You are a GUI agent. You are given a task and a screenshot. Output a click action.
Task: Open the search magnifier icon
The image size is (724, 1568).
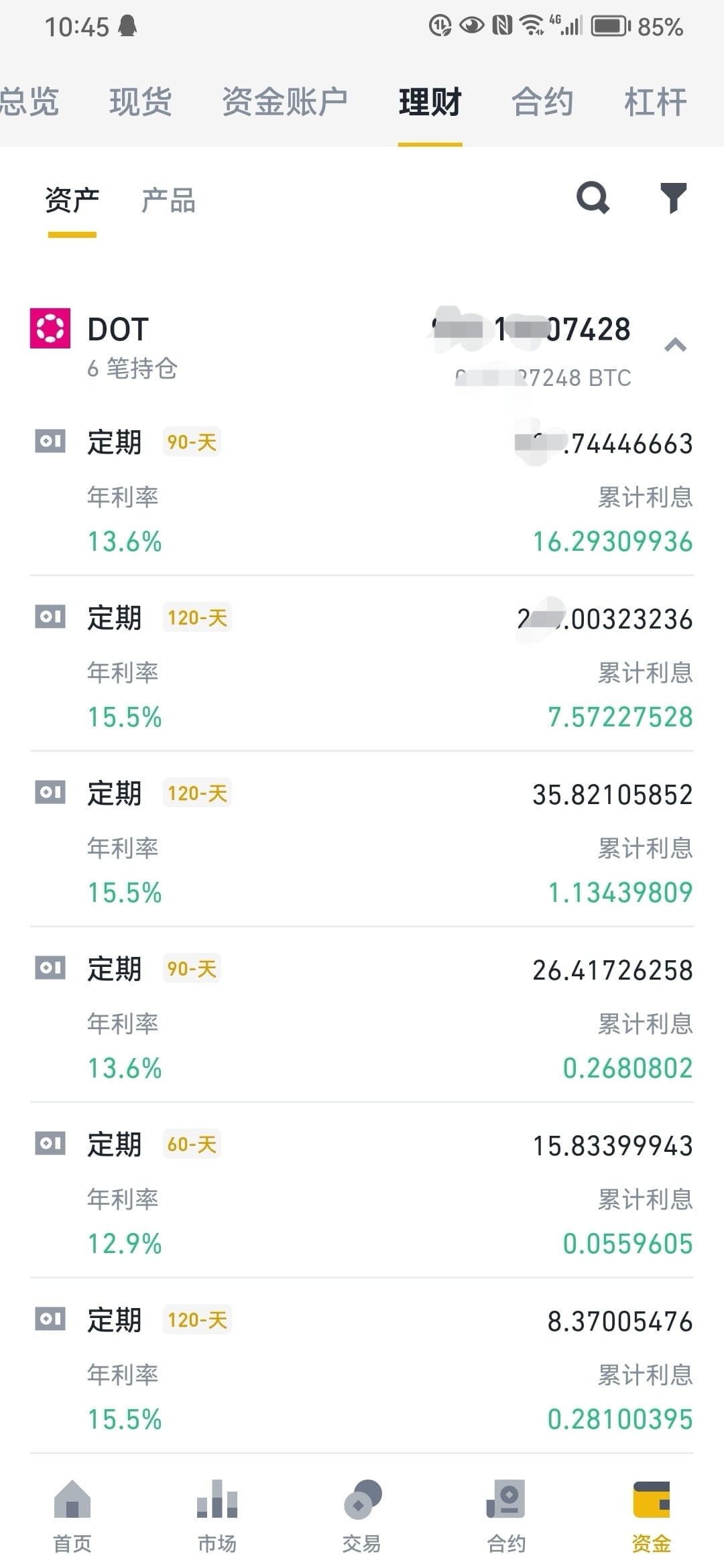coord(593,198)
